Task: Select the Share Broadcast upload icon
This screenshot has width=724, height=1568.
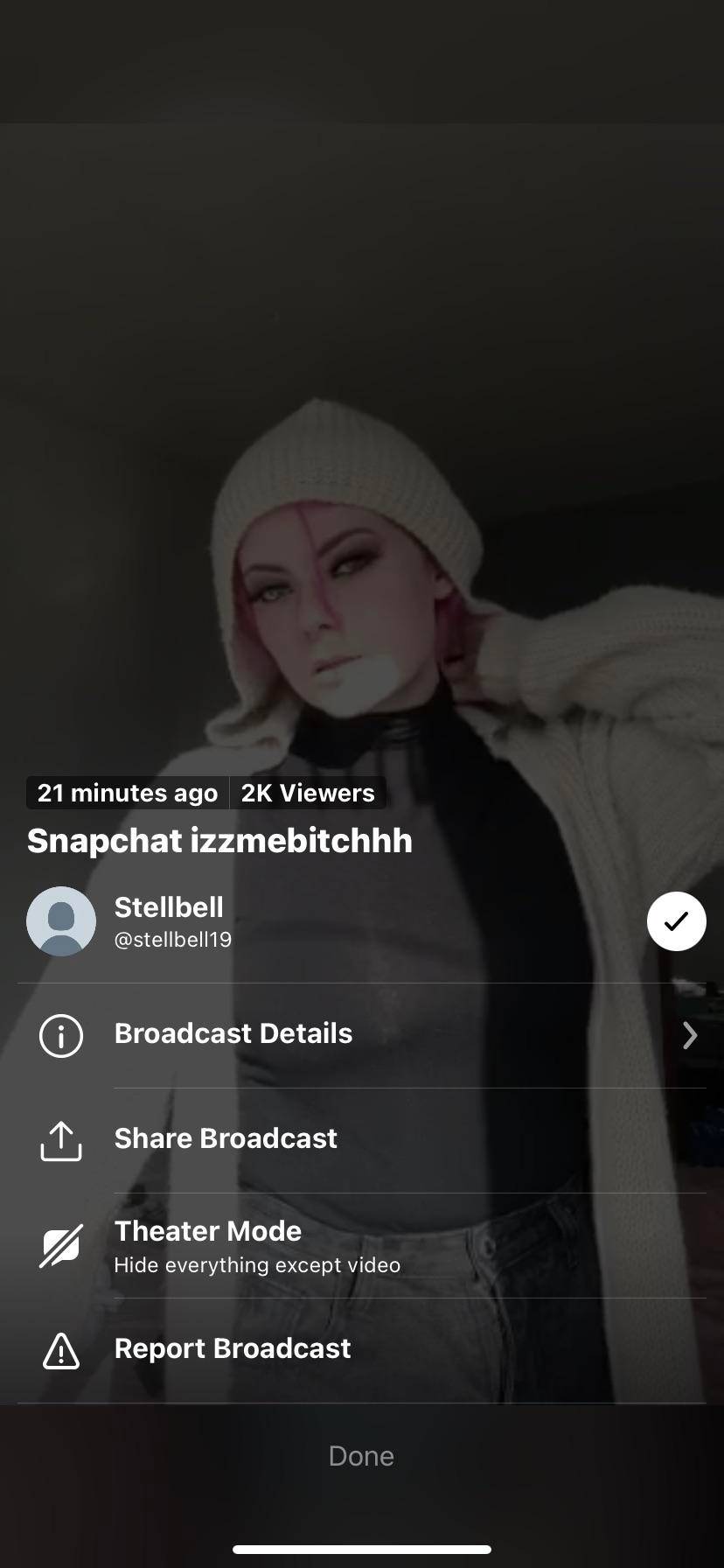Action: click(60, 1140)
